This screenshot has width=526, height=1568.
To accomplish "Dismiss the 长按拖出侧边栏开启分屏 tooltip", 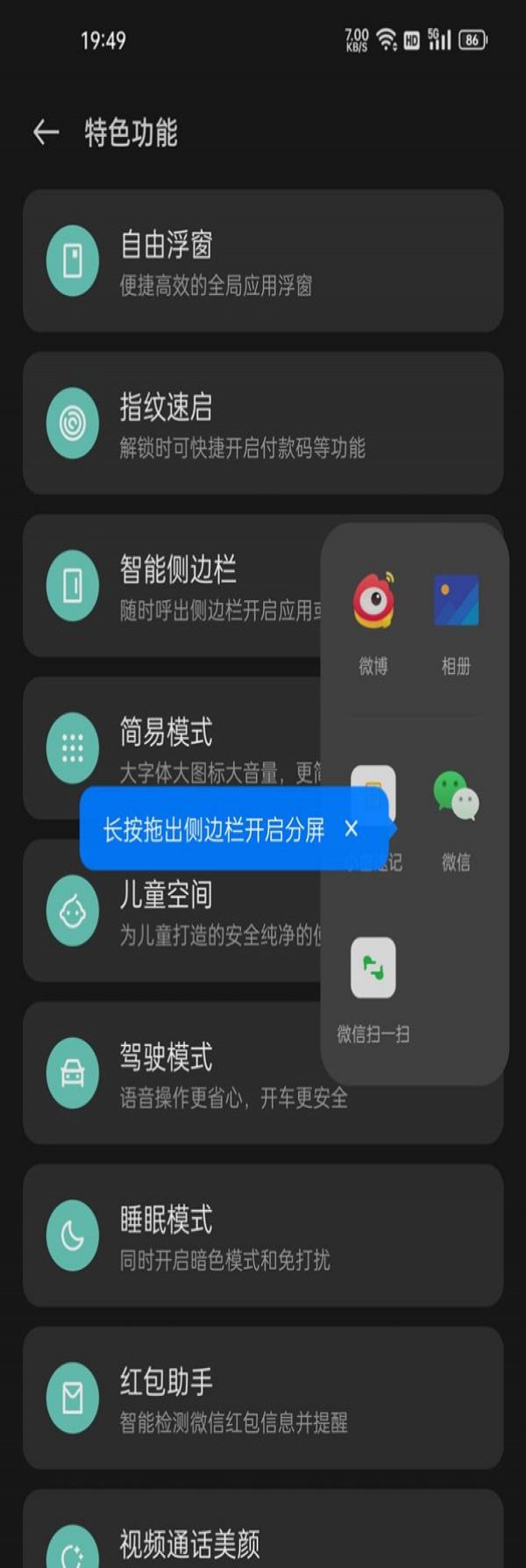I will pos(352,828).
